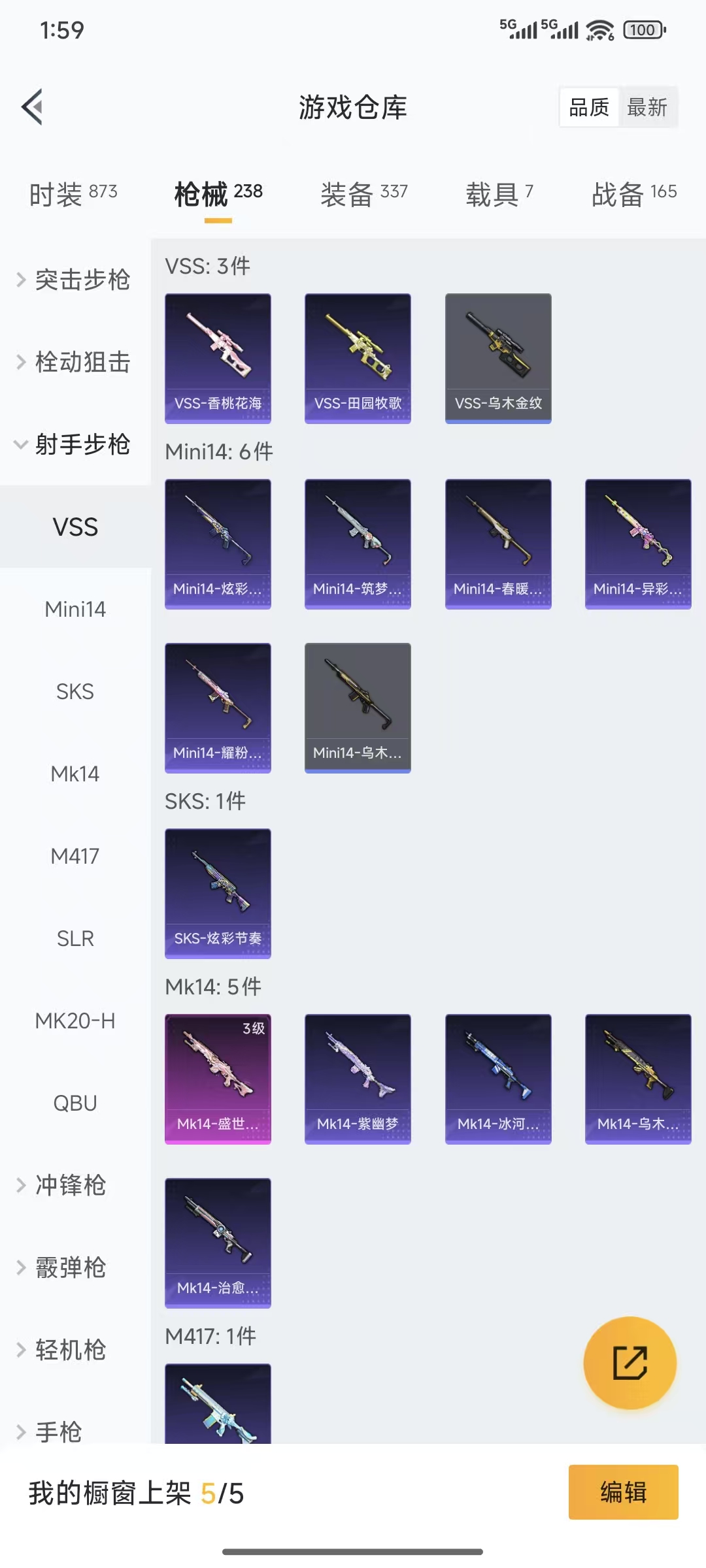Switch to the 时装 tab
This screenshot has height=1568, width=706.
pyautogui.click(x=73, y=194)
